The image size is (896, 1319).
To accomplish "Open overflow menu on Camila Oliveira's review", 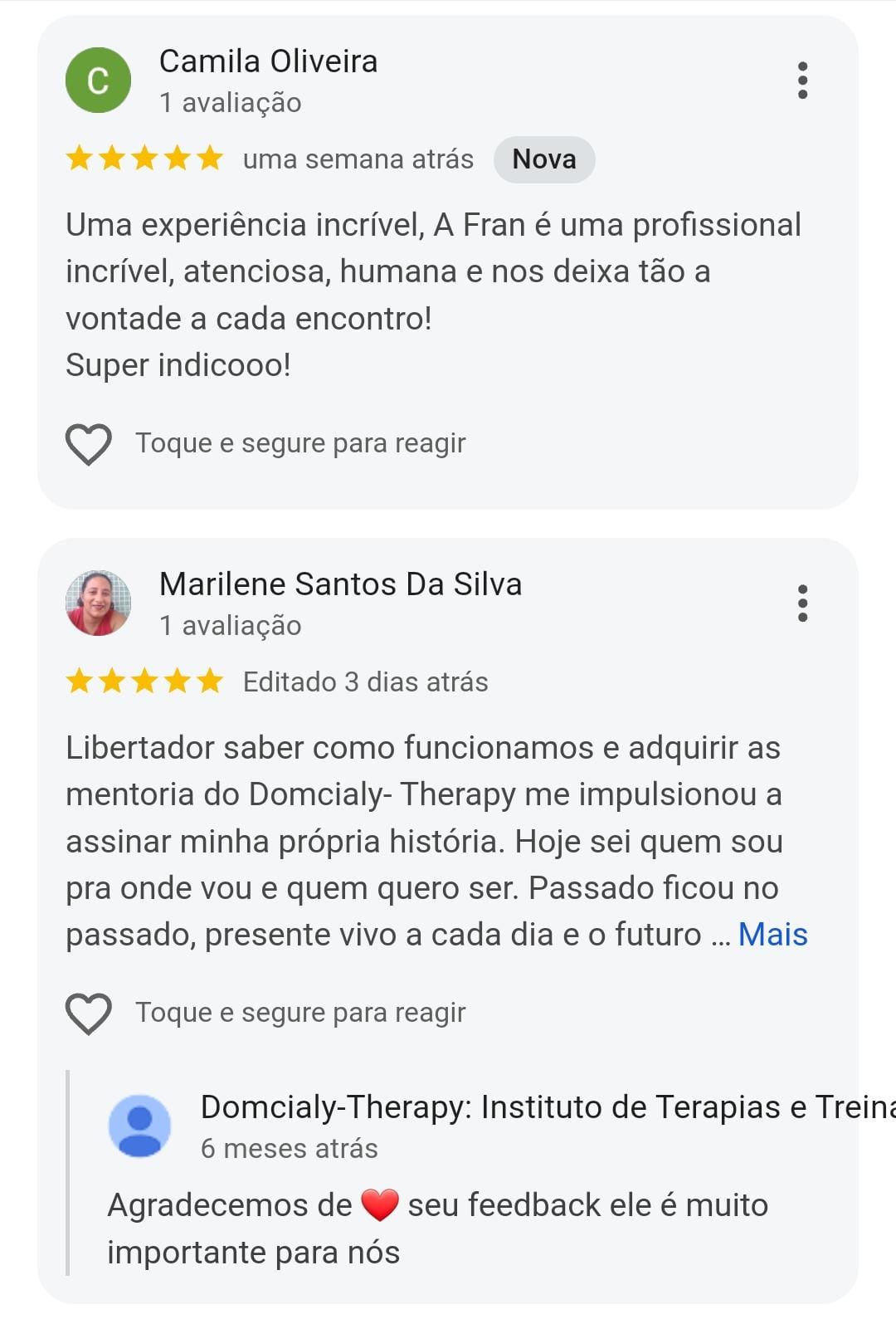I will [802, 81].
